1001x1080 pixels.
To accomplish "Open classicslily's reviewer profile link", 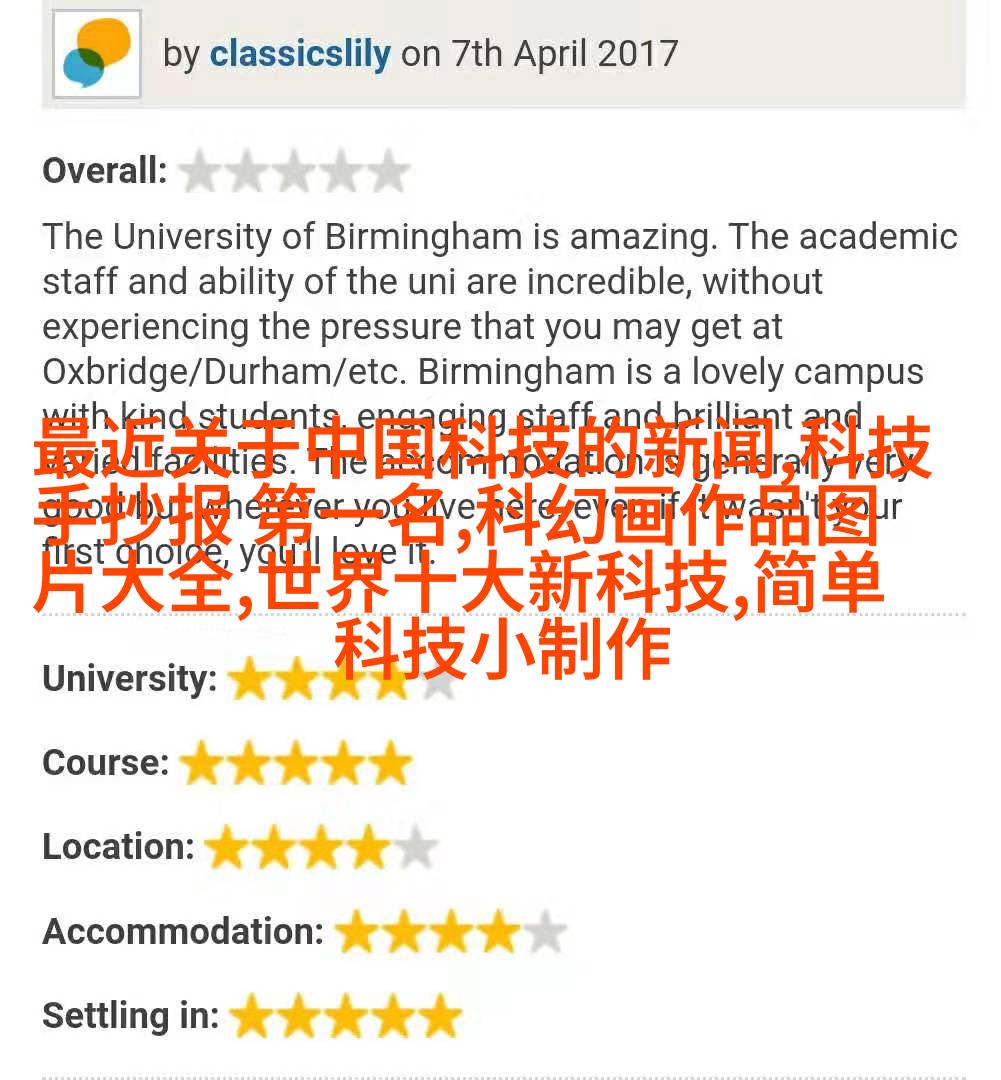I will click(x=299, y=53).
